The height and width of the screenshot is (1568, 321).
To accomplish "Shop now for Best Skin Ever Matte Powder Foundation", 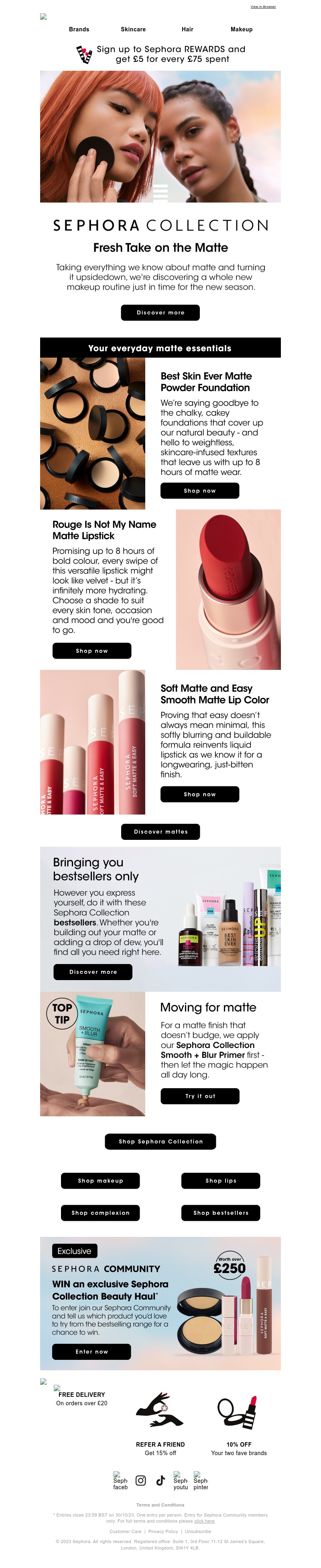I will 199,491.
